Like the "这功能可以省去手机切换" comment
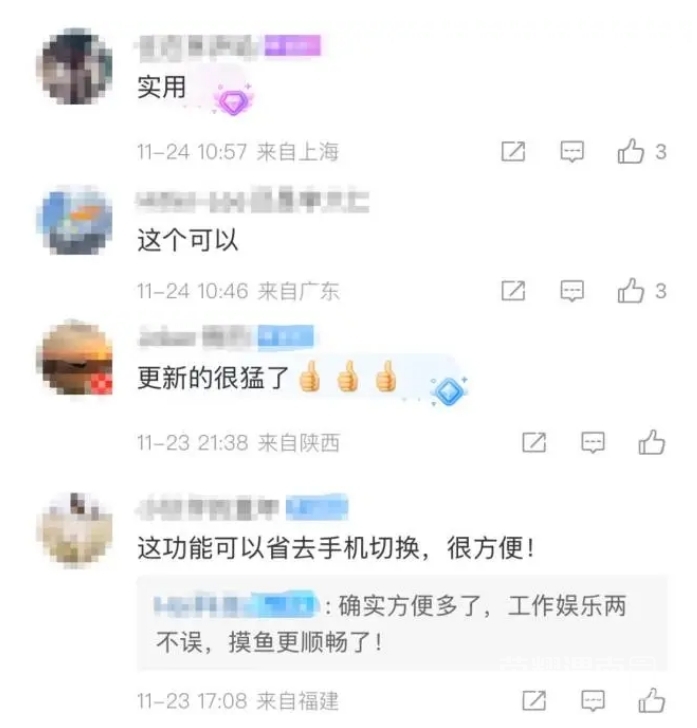This screenshot has width=697, height=728. pos(652,699)
